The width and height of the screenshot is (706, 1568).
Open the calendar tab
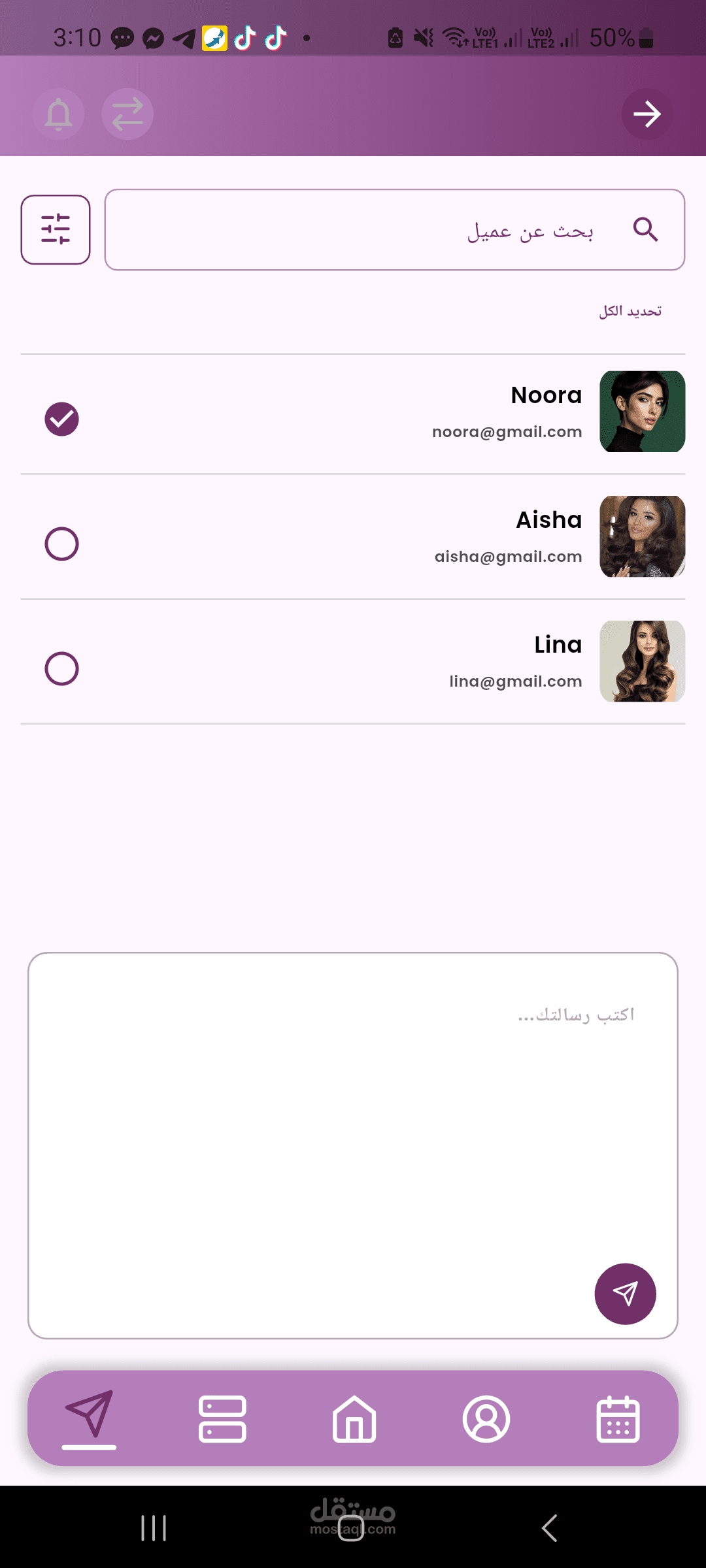tap(618, 1419)
